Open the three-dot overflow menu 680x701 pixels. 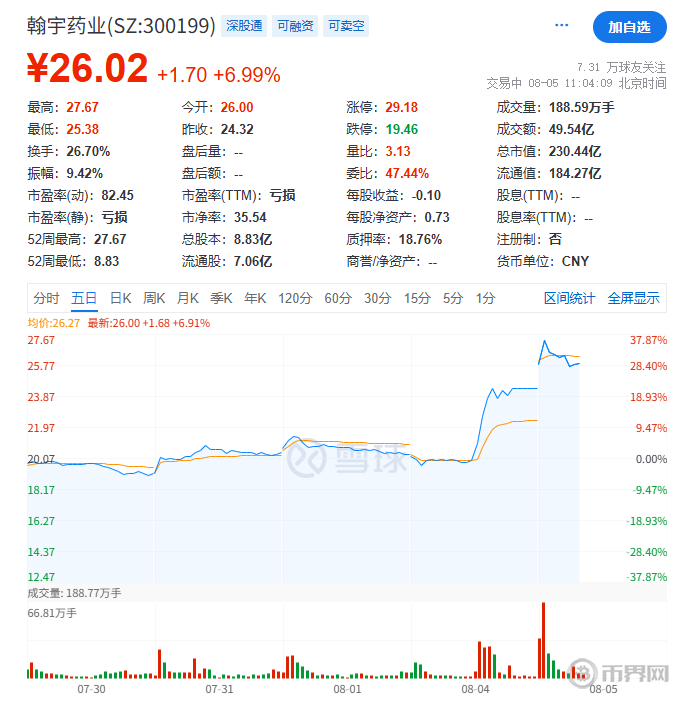coord(562,26)
